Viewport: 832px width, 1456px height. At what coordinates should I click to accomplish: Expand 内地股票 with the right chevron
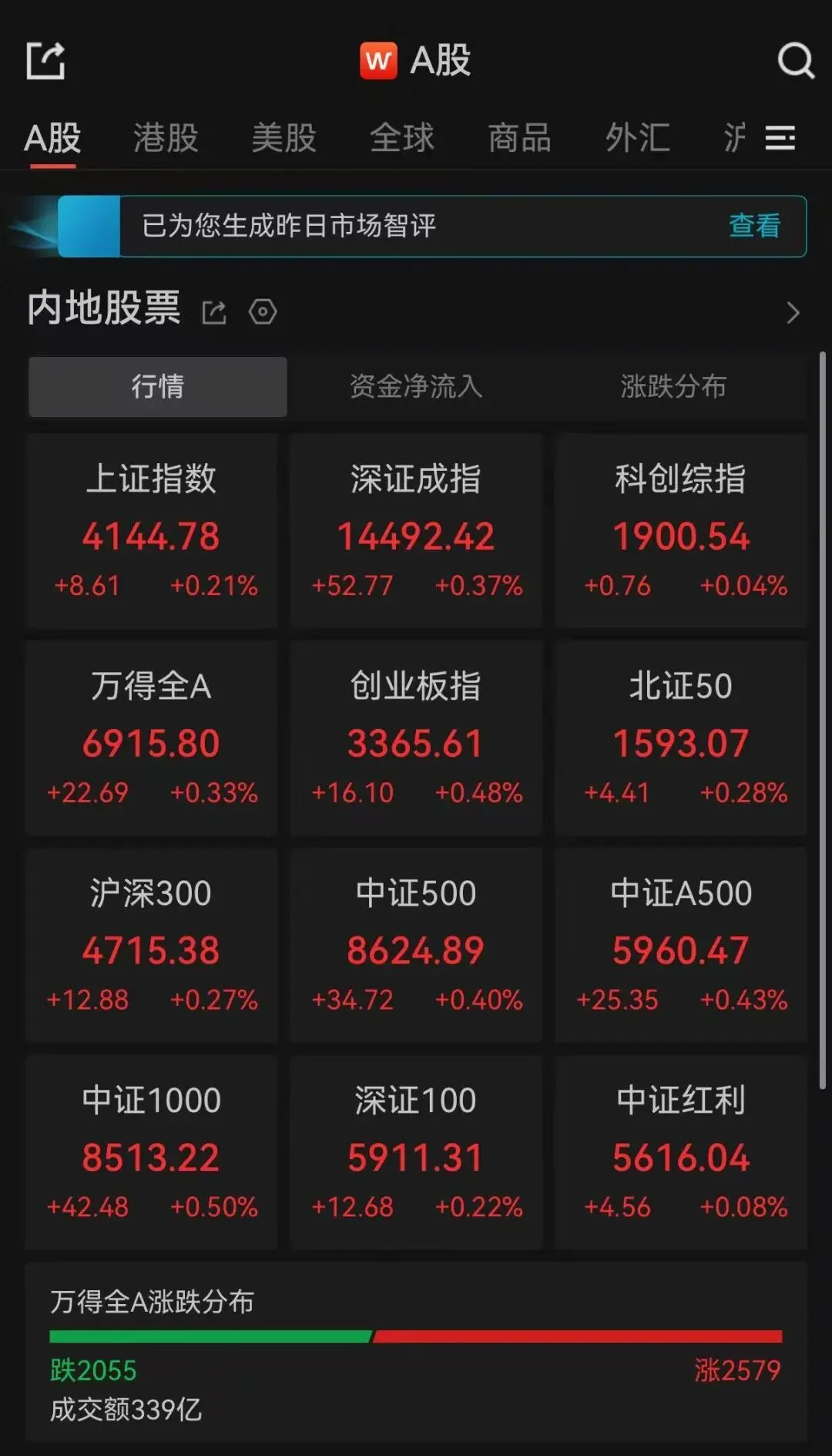click(x=793, y=313)
